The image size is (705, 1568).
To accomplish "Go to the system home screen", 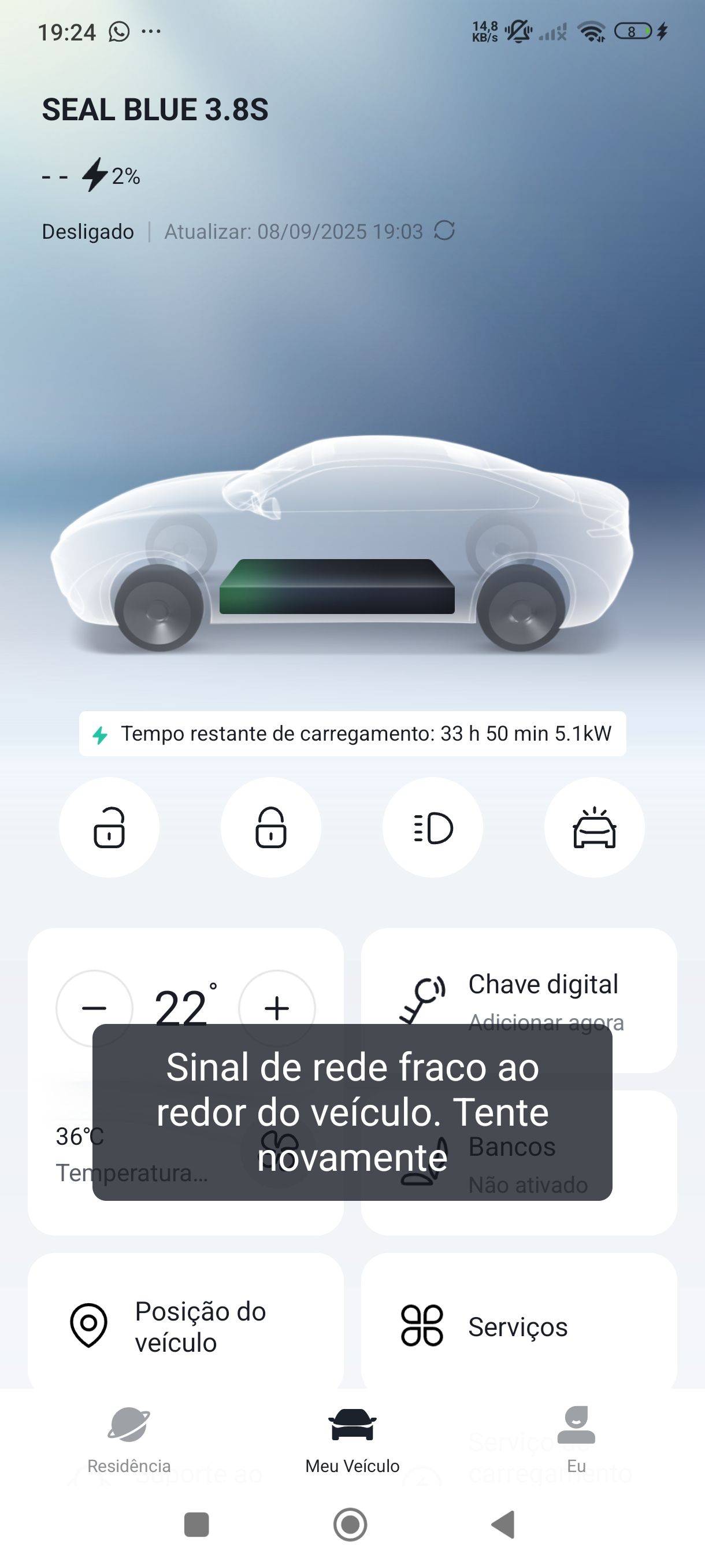I will [350, 1525].
